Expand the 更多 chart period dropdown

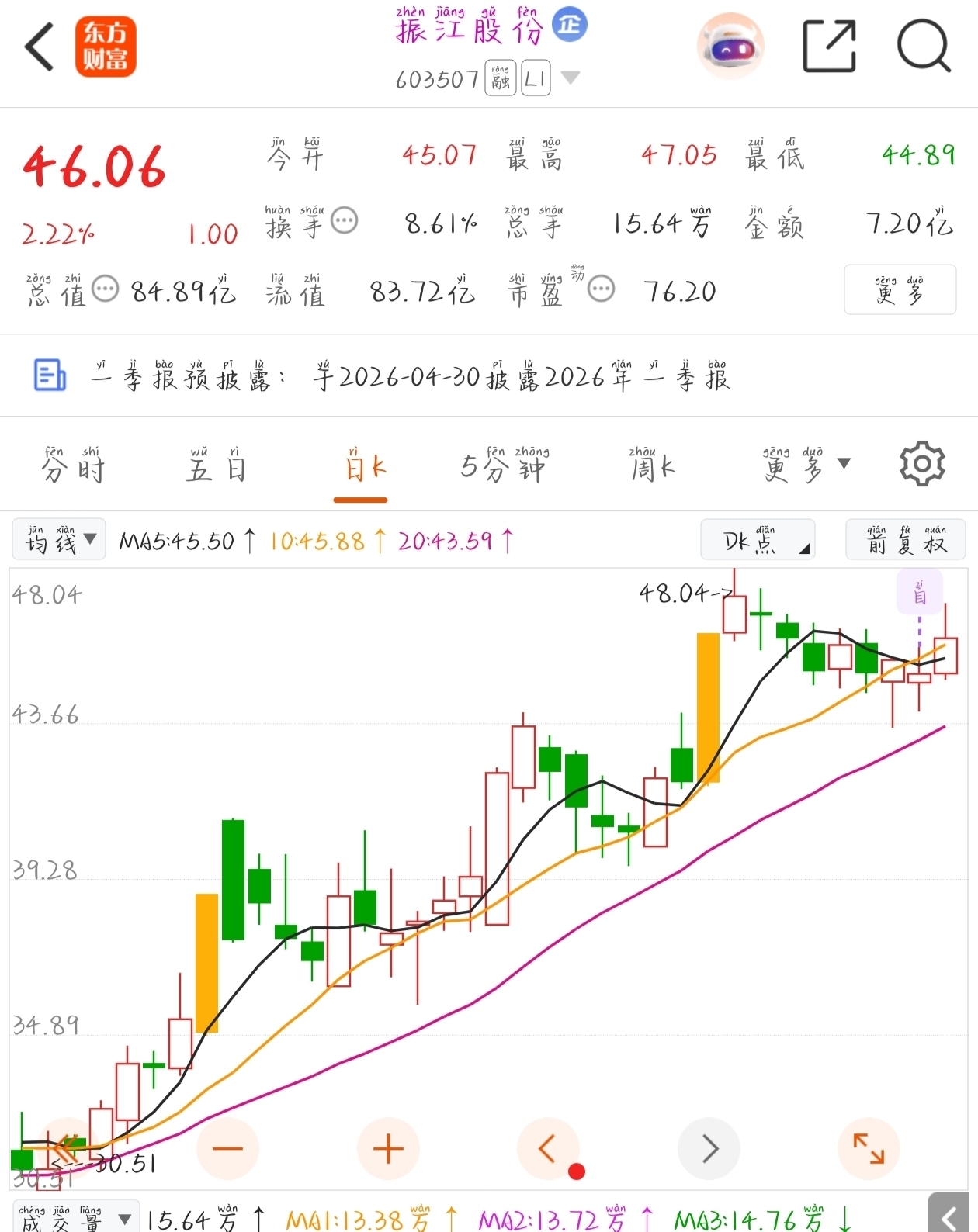point(806,465)
